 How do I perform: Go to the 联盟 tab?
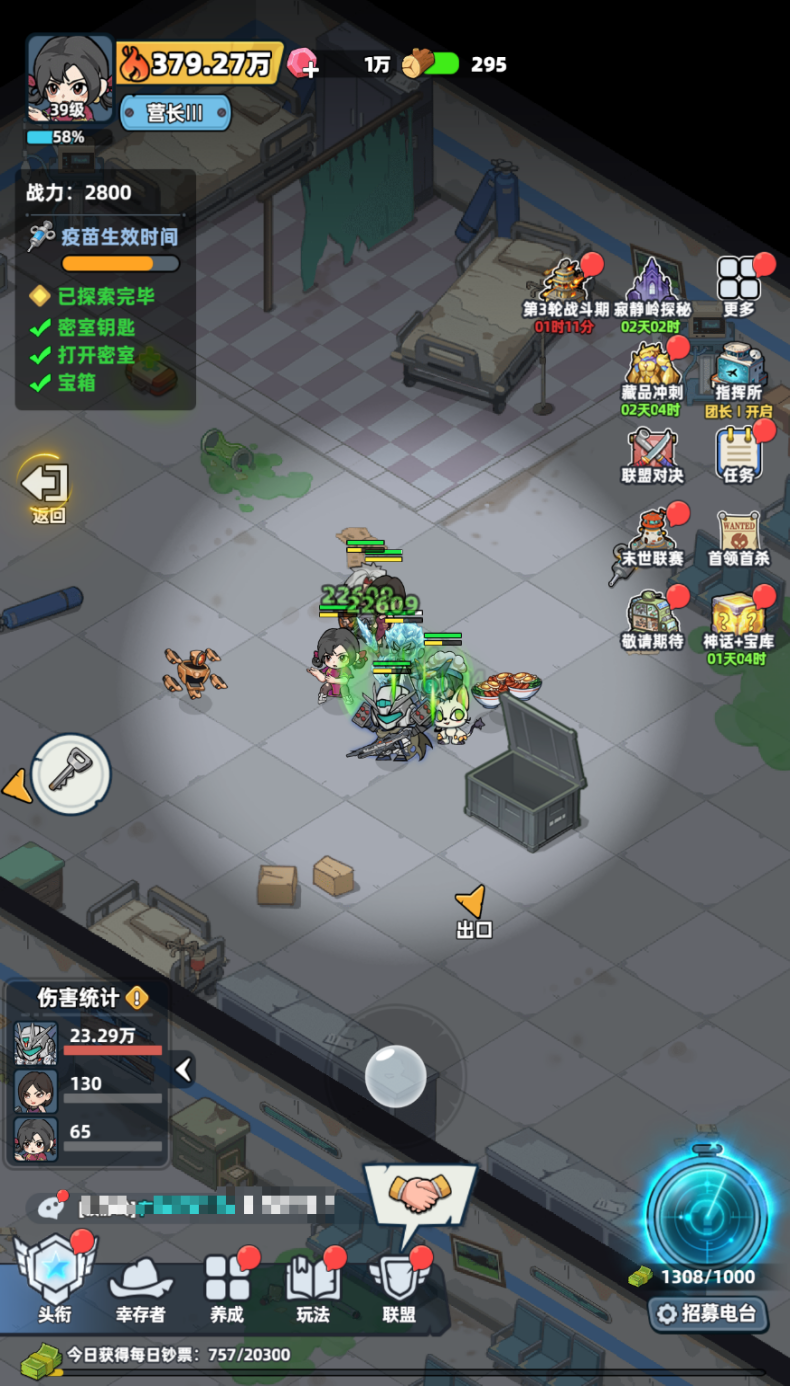tap(399, 1288)
